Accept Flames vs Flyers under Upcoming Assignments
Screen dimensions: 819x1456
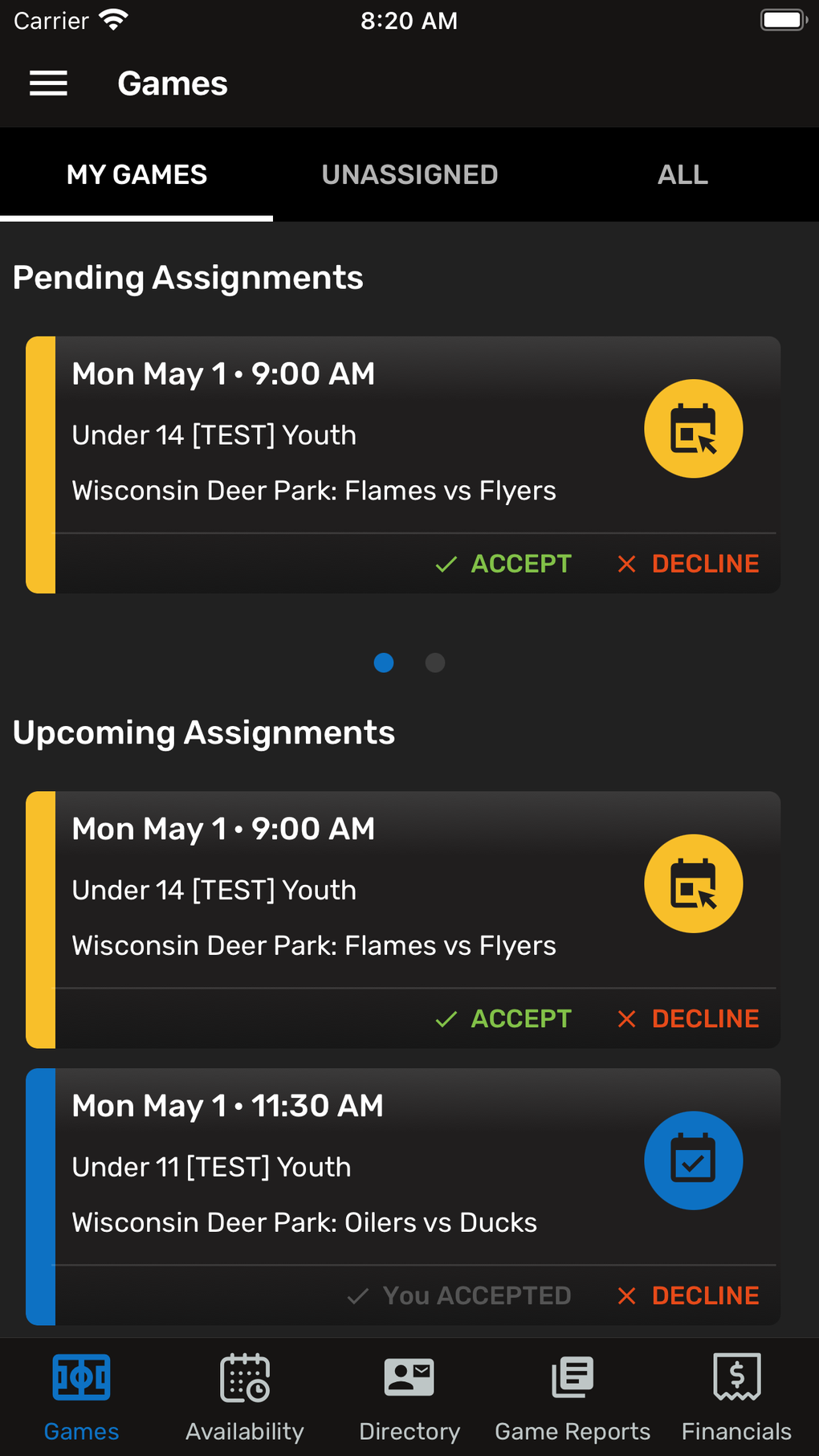(504, 1018)
